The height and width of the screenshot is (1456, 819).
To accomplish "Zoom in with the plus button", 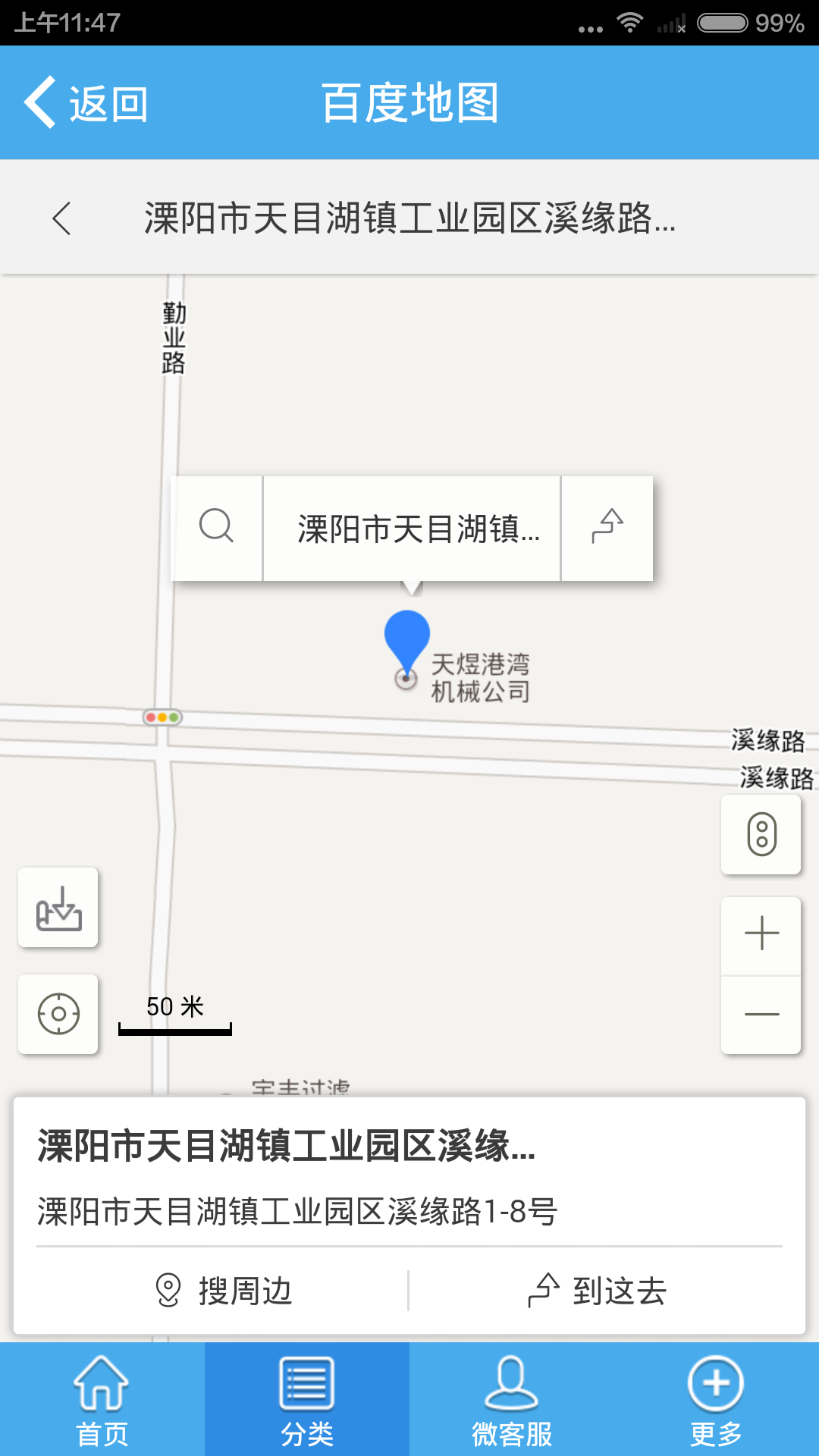I will tap(761, 934).
